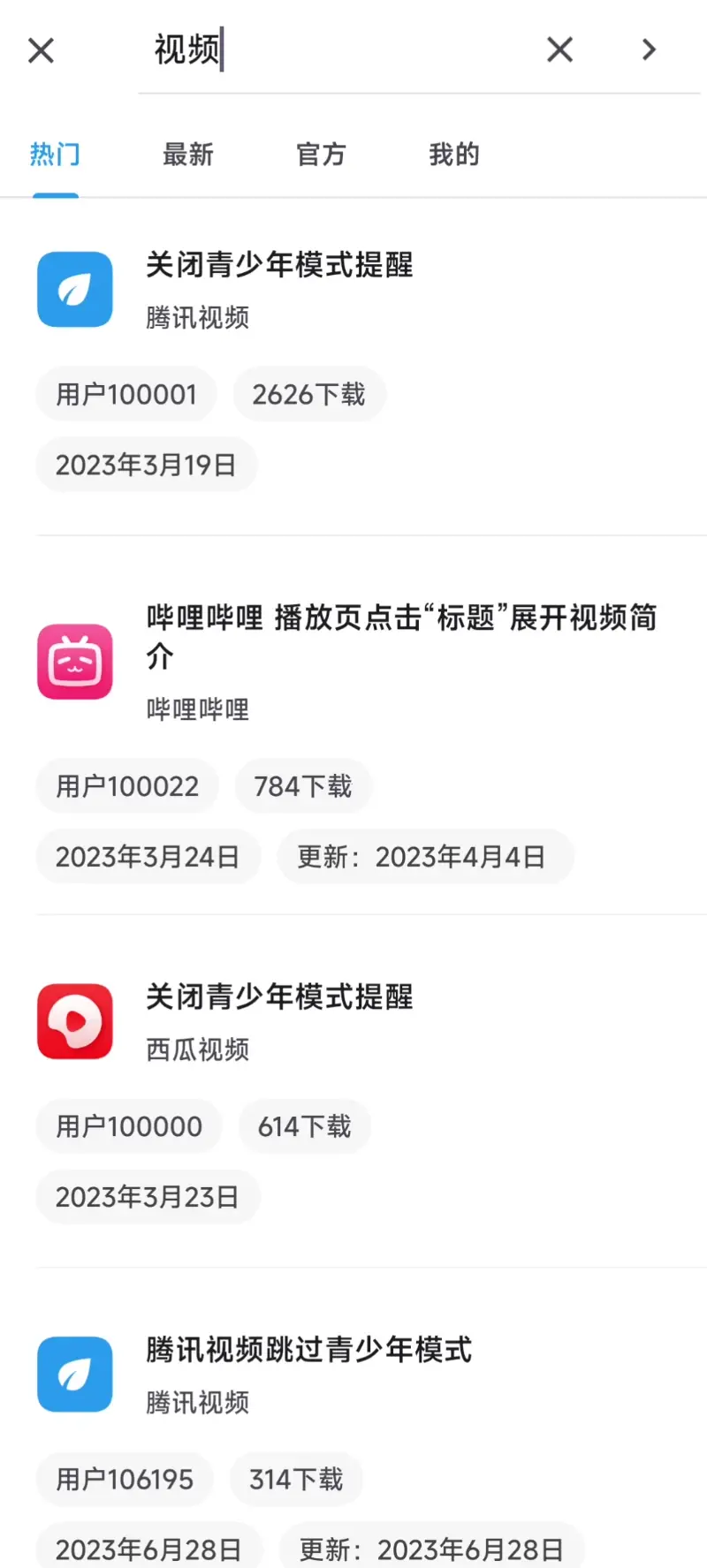Open 关闭青少年模式提醒 for 腾讯视频

tap(279, 265)
